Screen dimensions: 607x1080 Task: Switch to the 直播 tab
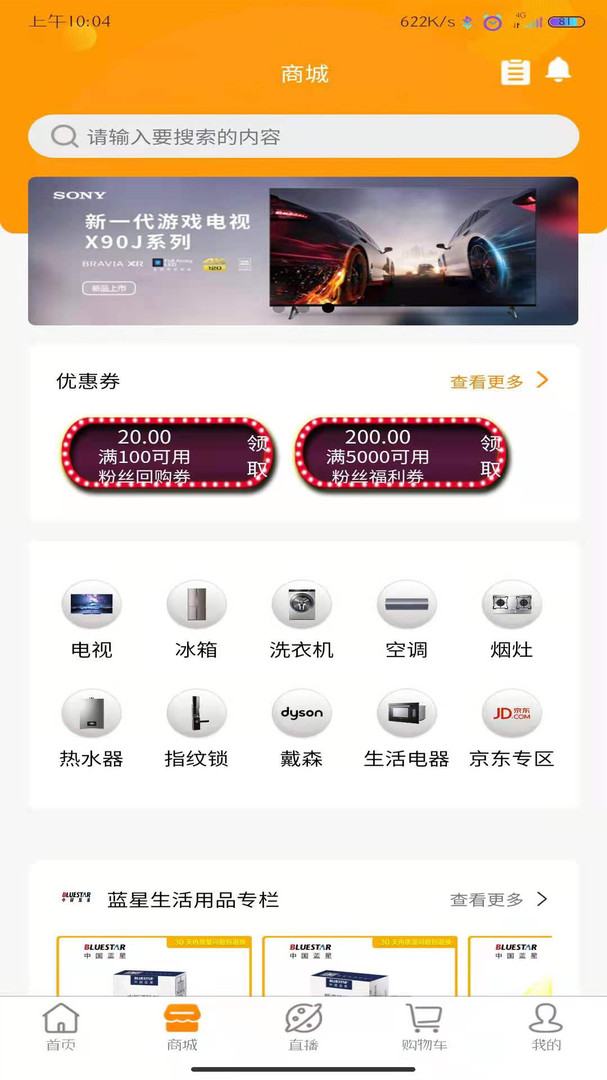pos(303,1027)
